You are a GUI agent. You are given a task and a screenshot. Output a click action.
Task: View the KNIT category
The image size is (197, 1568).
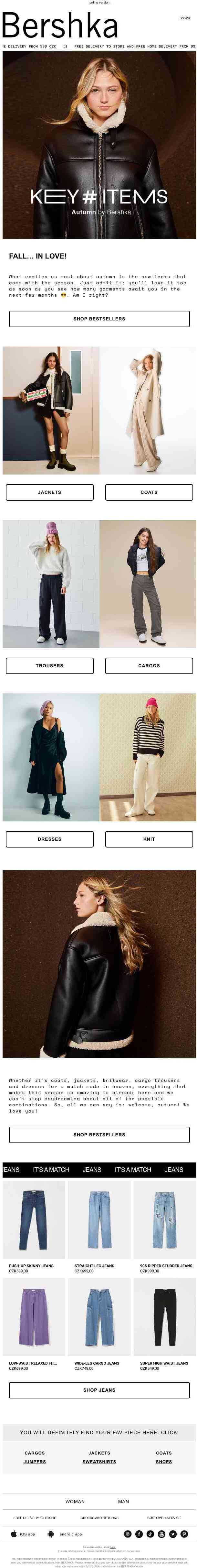click(x=149, y=839)
